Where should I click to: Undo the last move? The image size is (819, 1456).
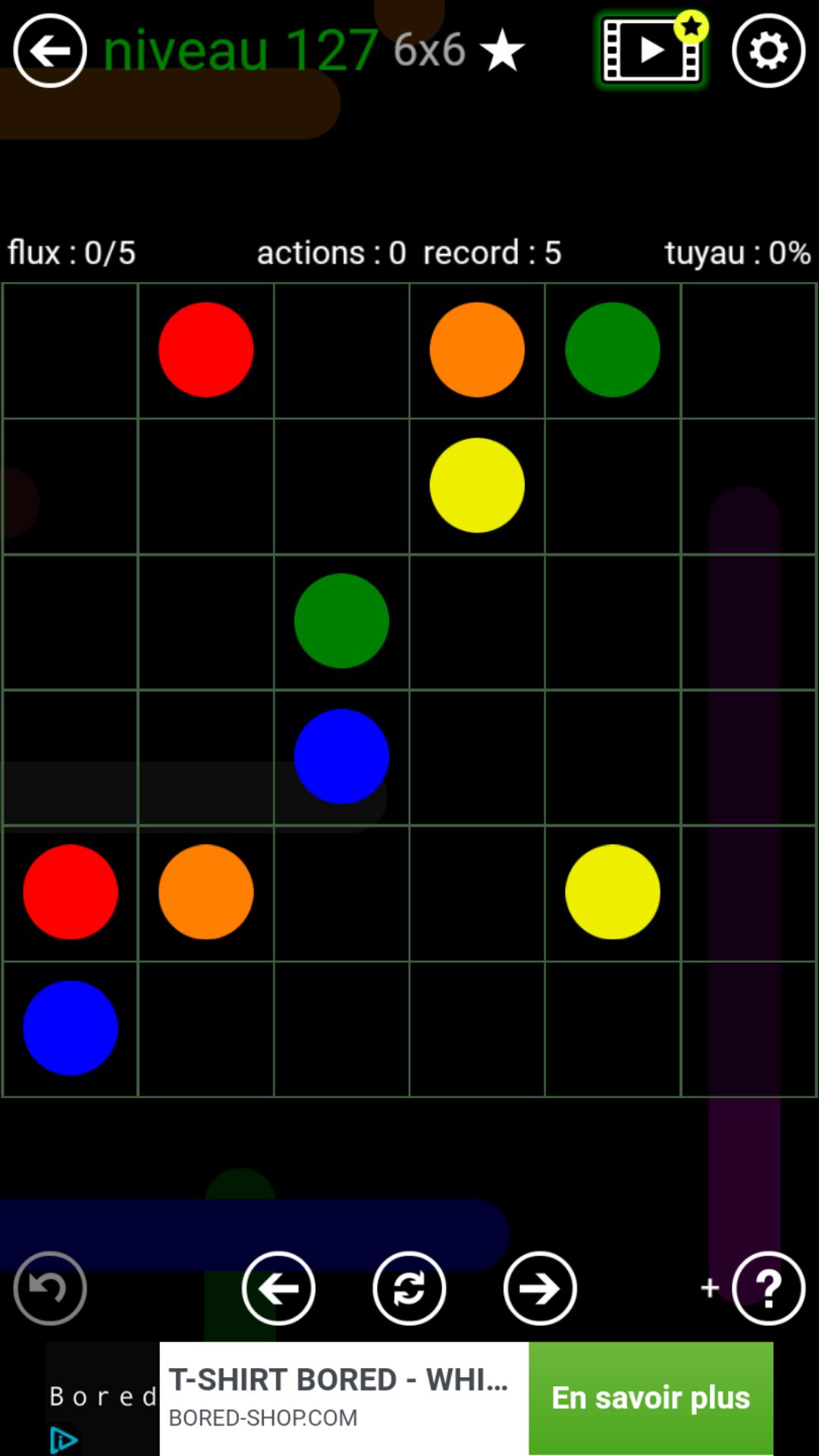(50, 1288)
